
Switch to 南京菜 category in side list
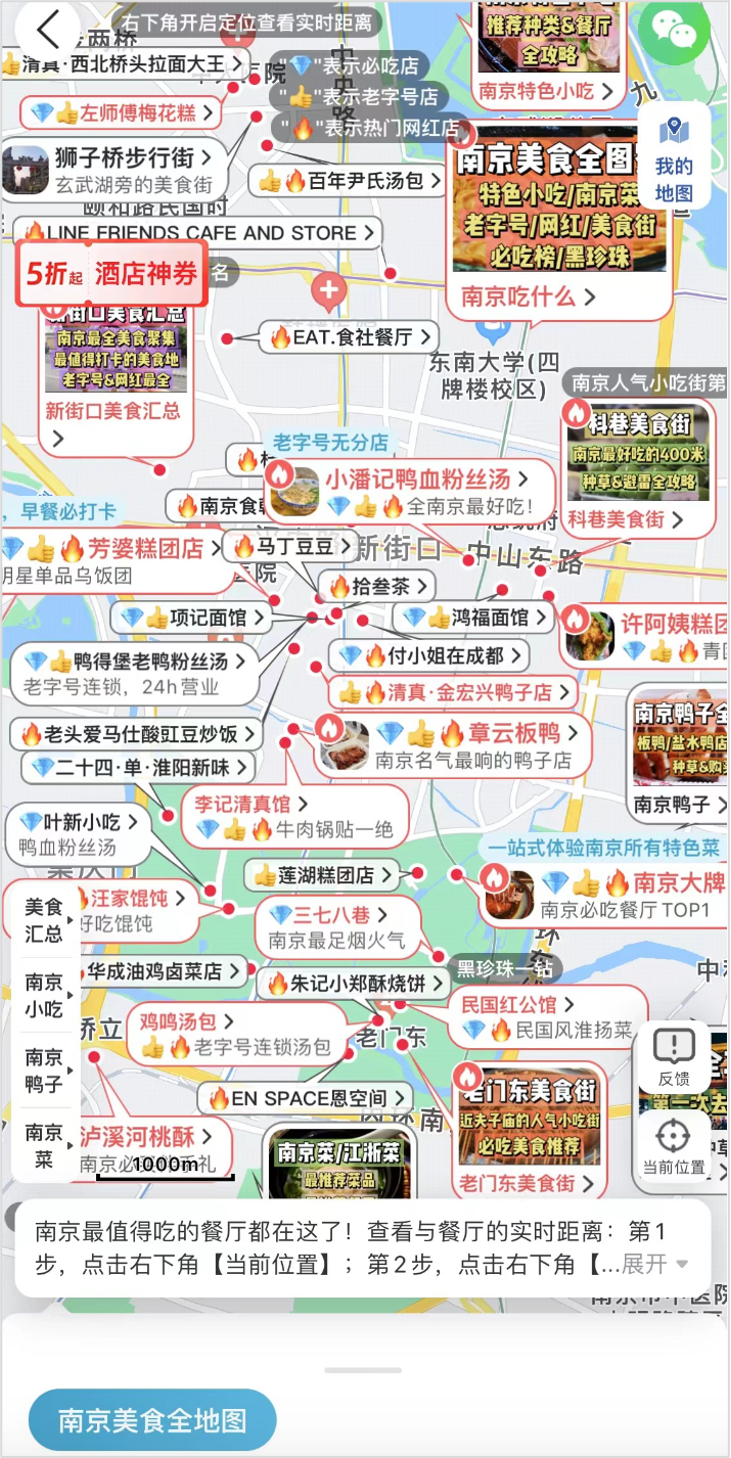tap(44, 1145)
